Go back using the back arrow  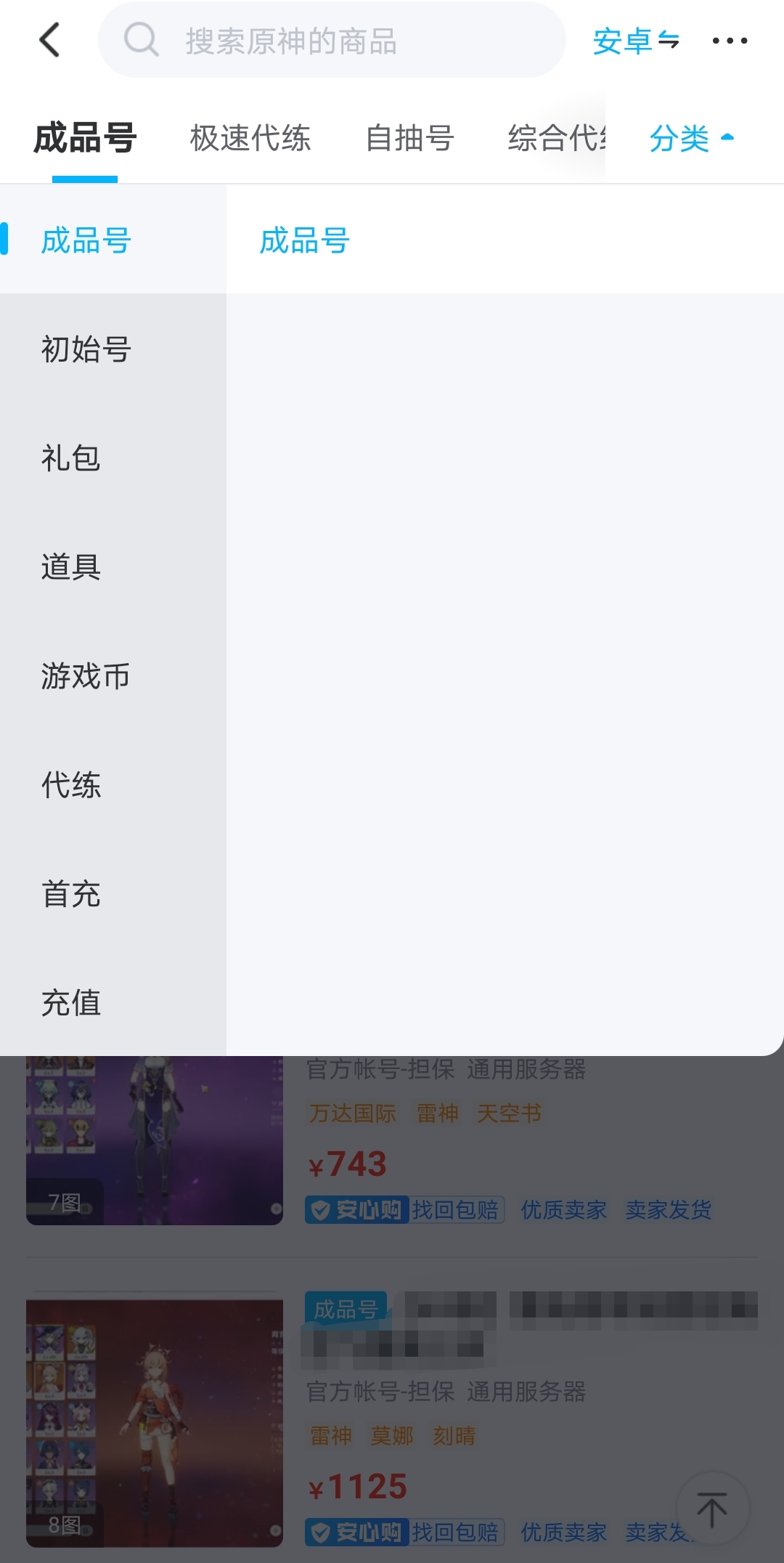point(49,40)
